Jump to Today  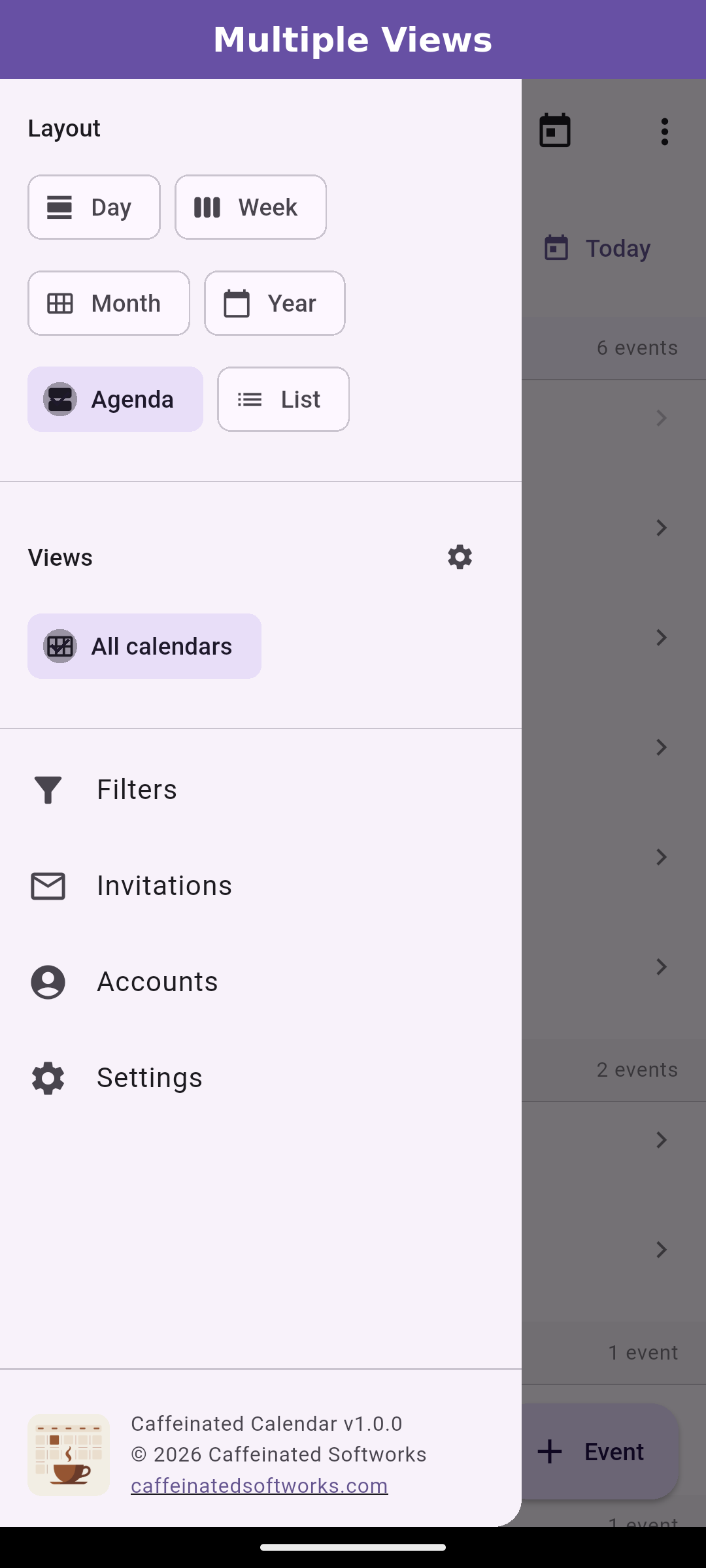(597, 248)
